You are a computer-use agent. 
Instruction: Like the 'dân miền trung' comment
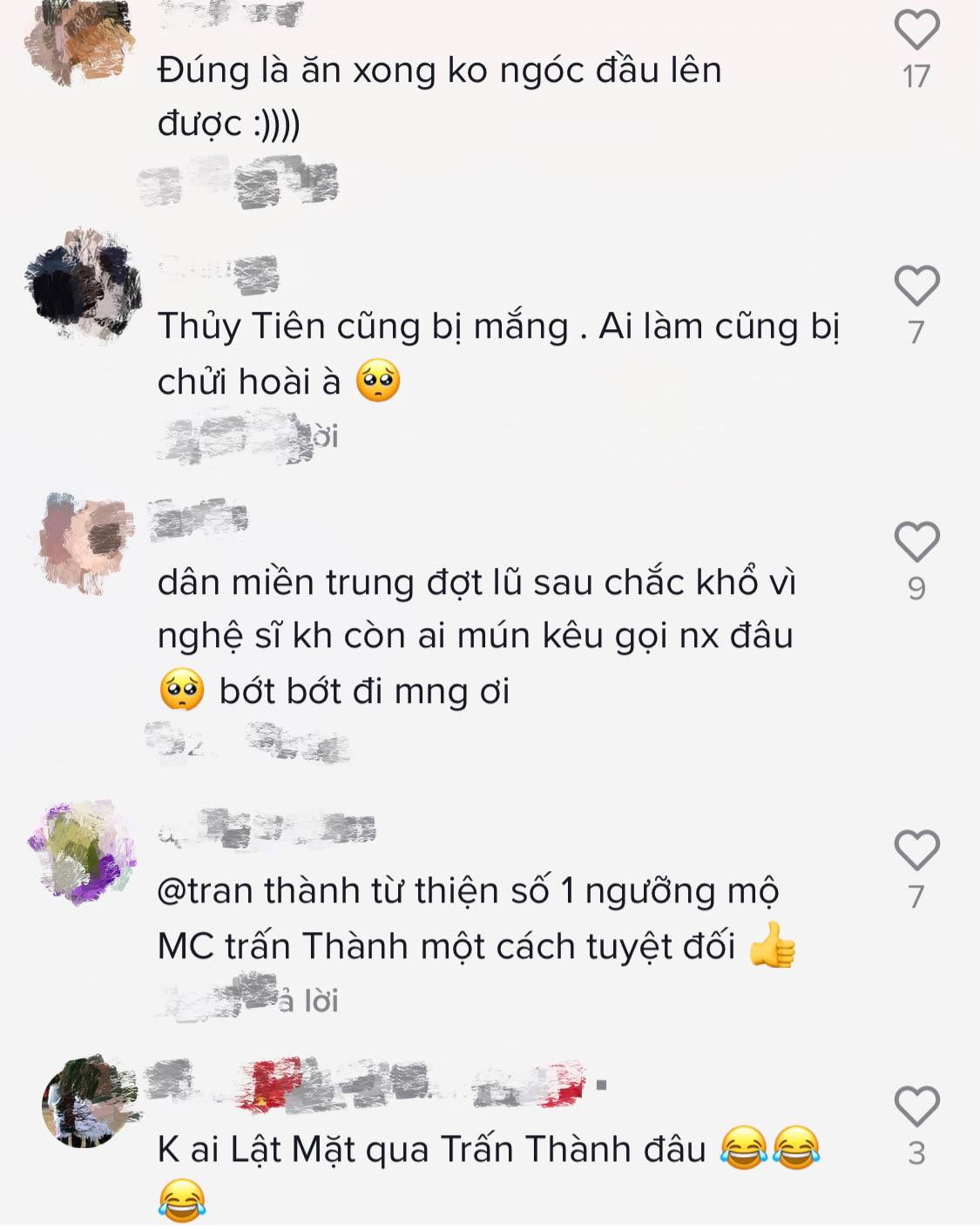(916, 542)
